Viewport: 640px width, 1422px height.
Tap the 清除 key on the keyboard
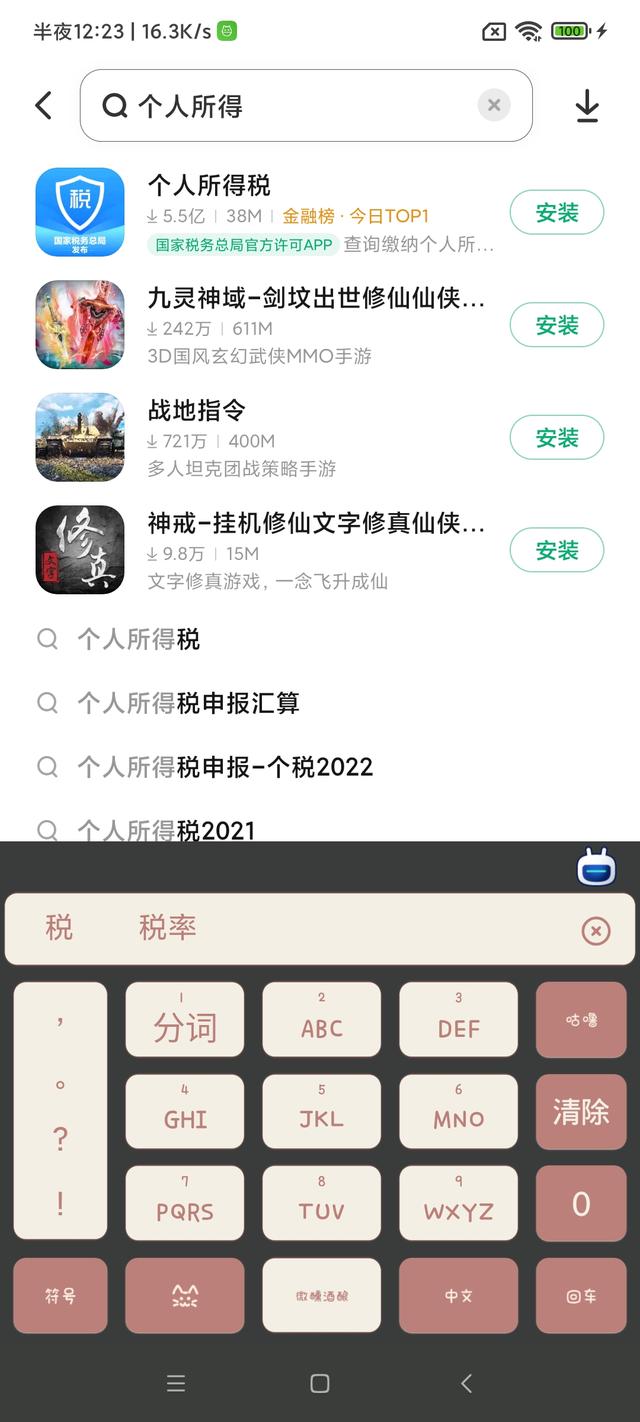pyautogui.click(x=581, y=1111)
